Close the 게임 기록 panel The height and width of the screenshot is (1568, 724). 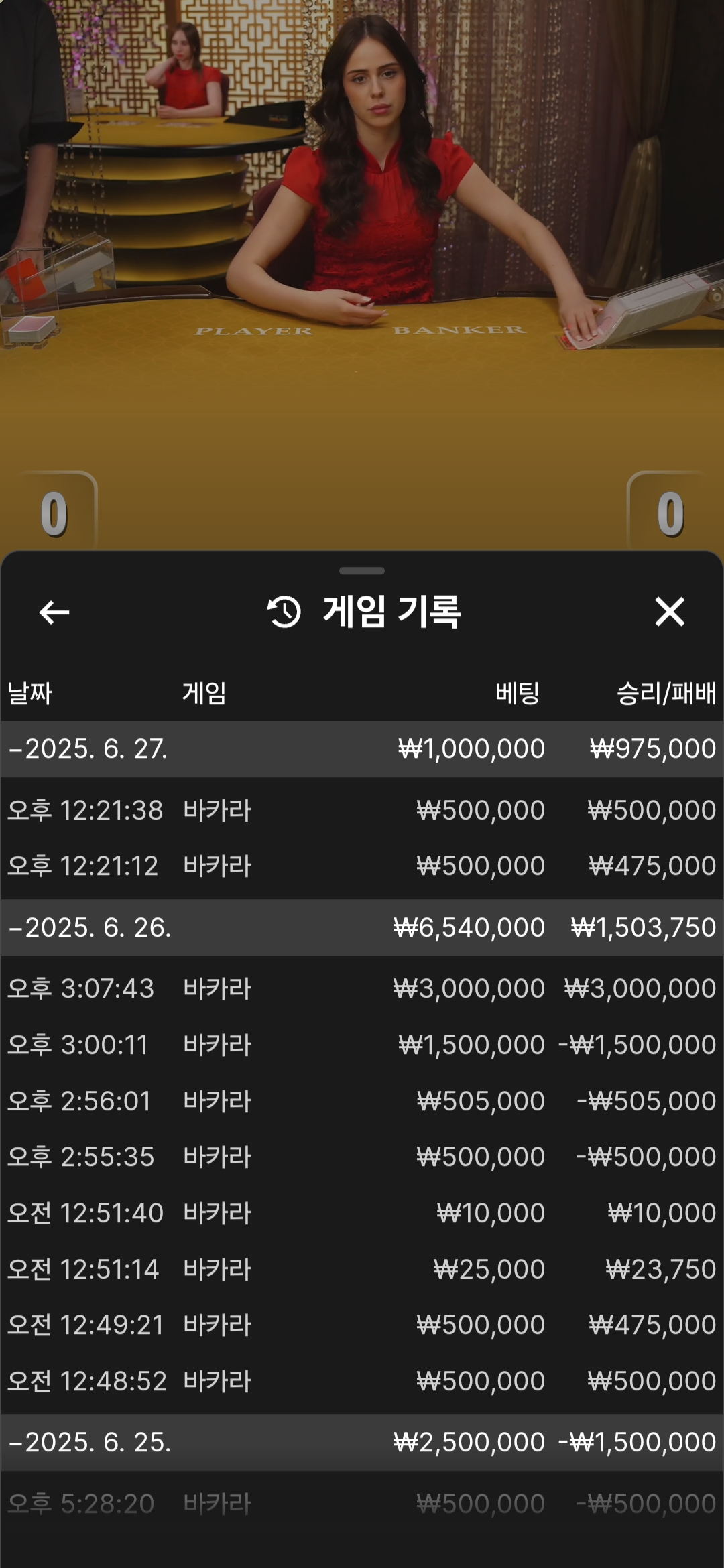(670, 612)
